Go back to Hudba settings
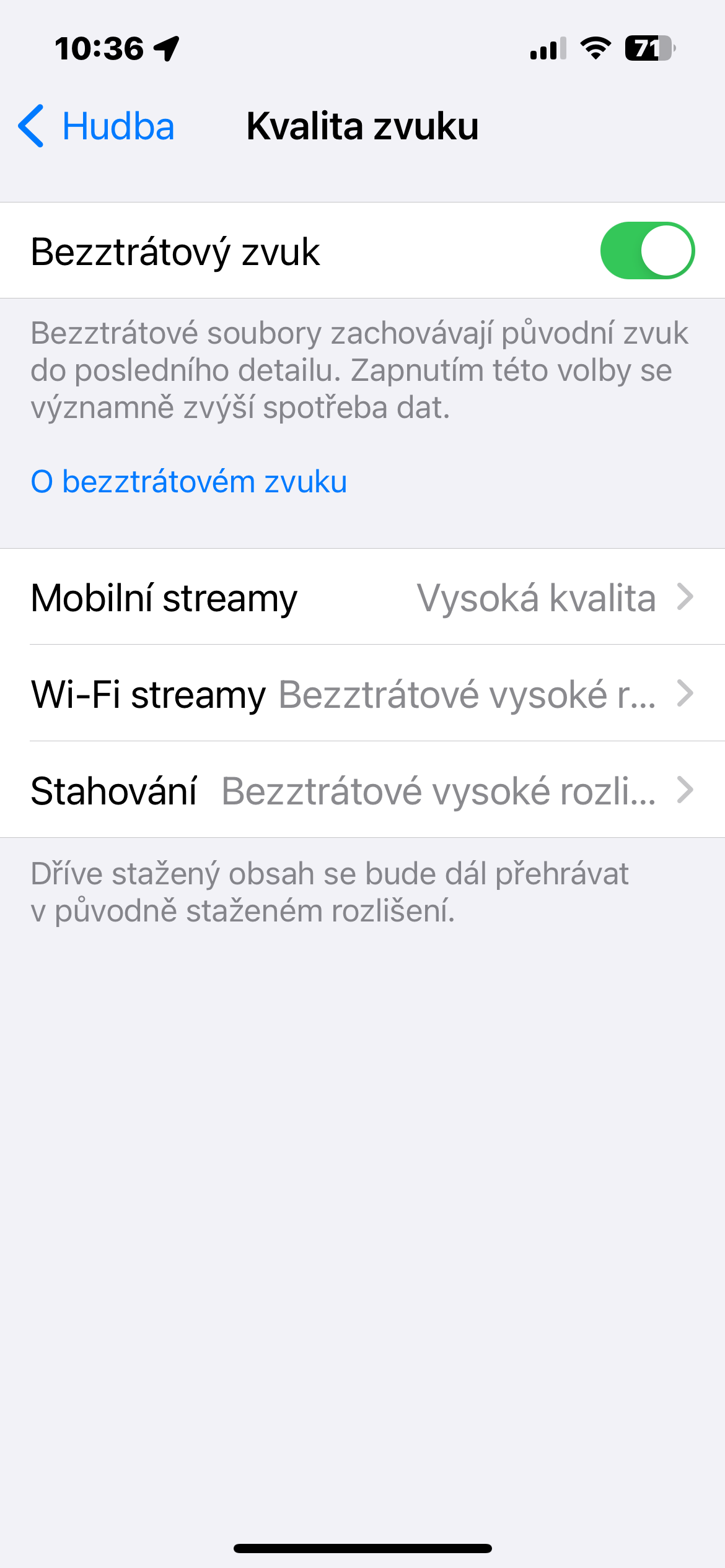This screenshot has width=725, height=1568. [x=97, y=126]
